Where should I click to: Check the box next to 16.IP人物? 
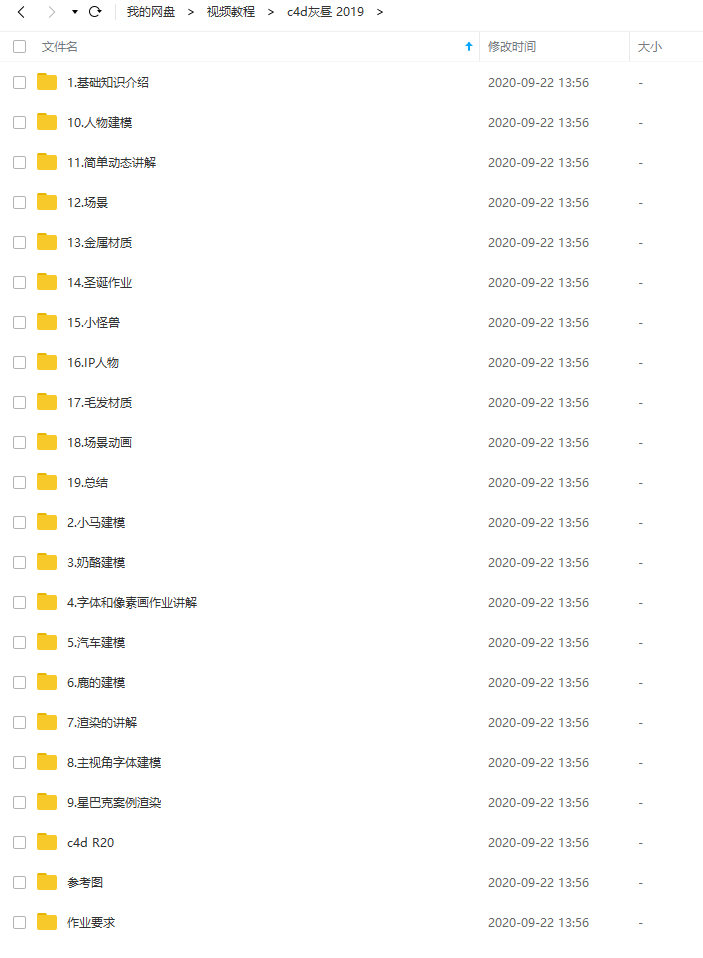tap(19, 363)
